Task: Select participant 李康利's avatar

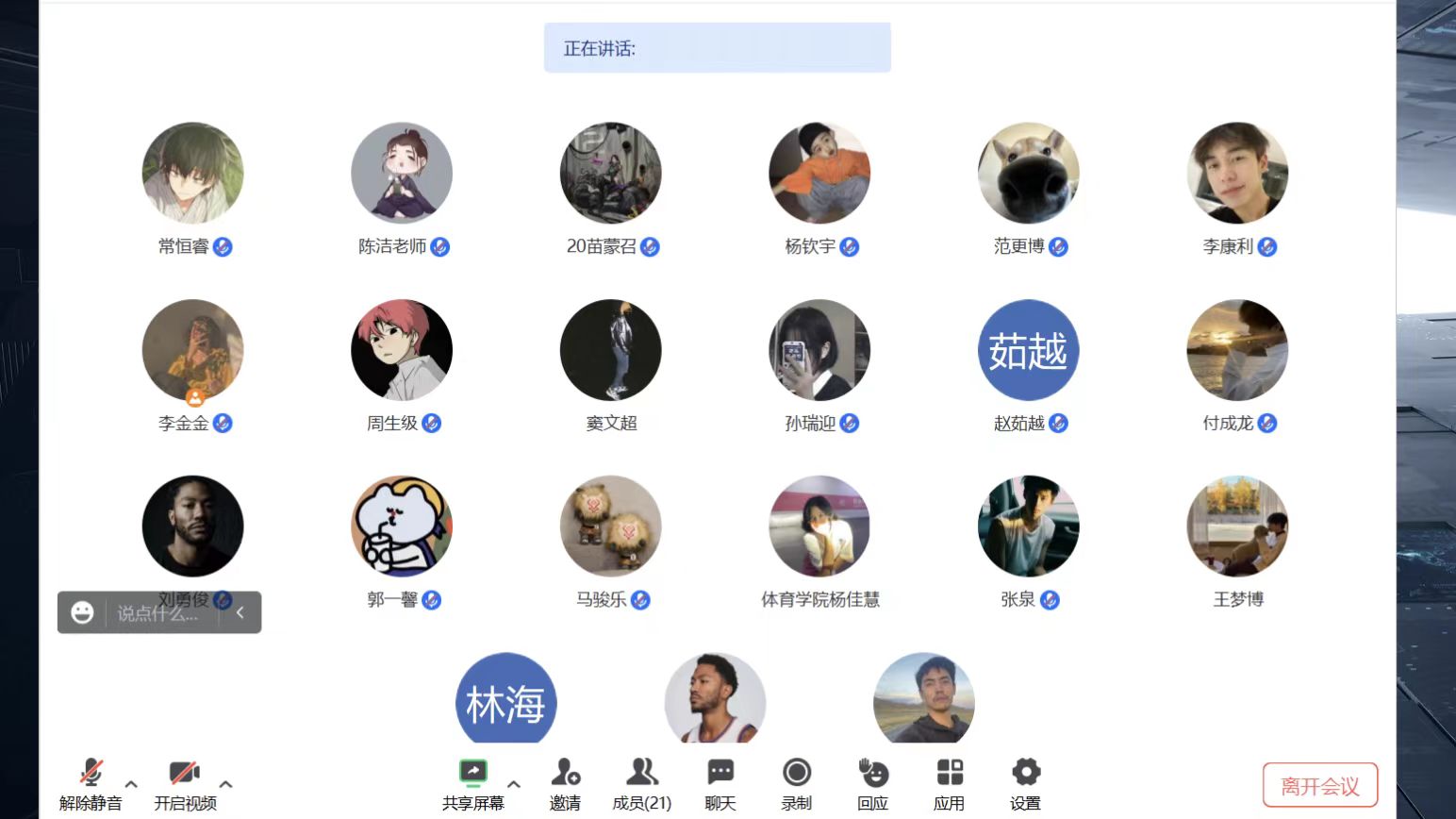Action: click(1237, 174)
